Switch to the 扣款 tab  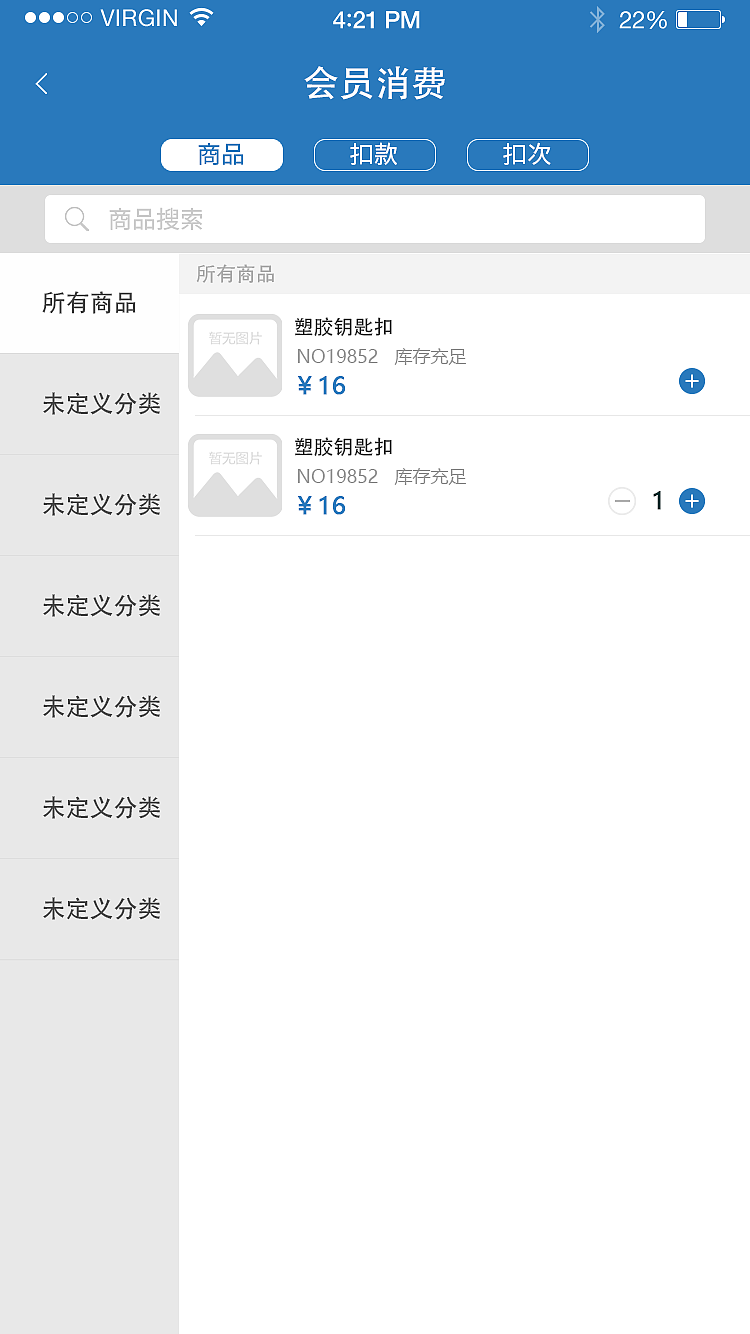pyautogui.click(x=374, y=154)
